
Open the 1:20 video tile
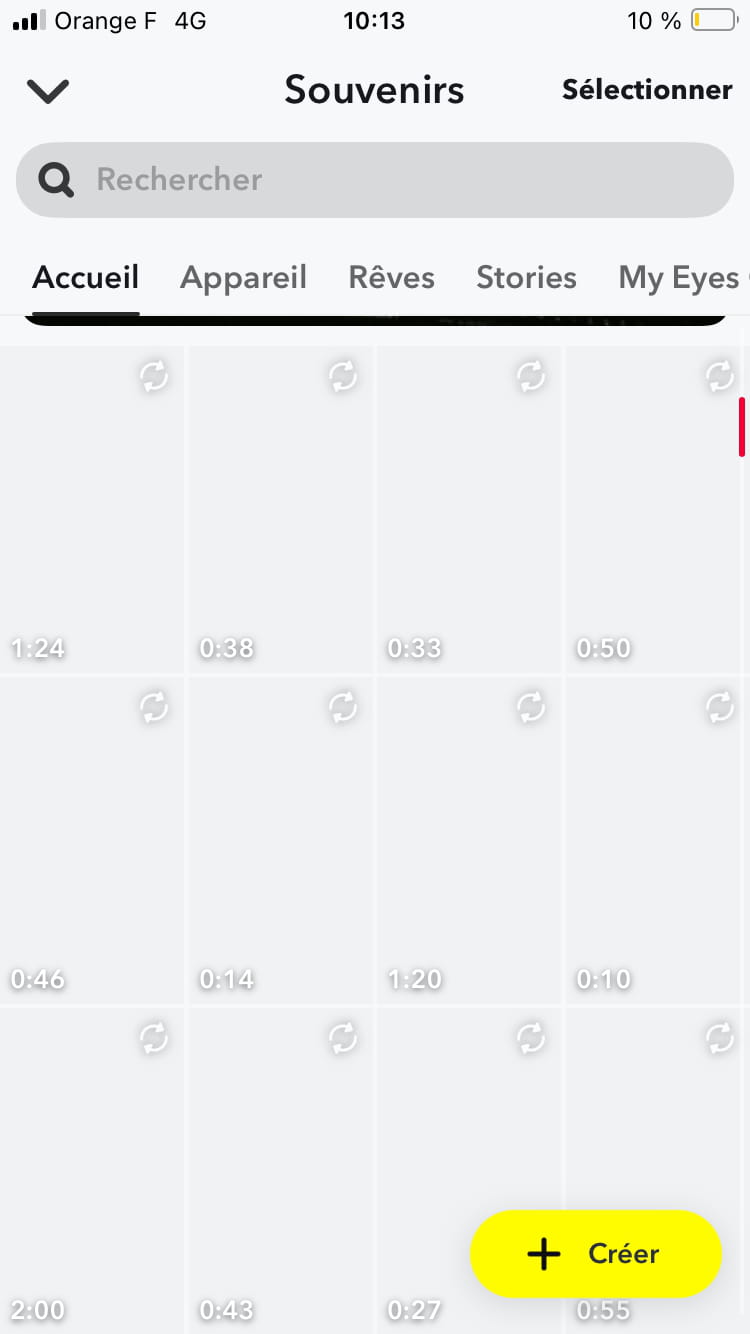469,840
